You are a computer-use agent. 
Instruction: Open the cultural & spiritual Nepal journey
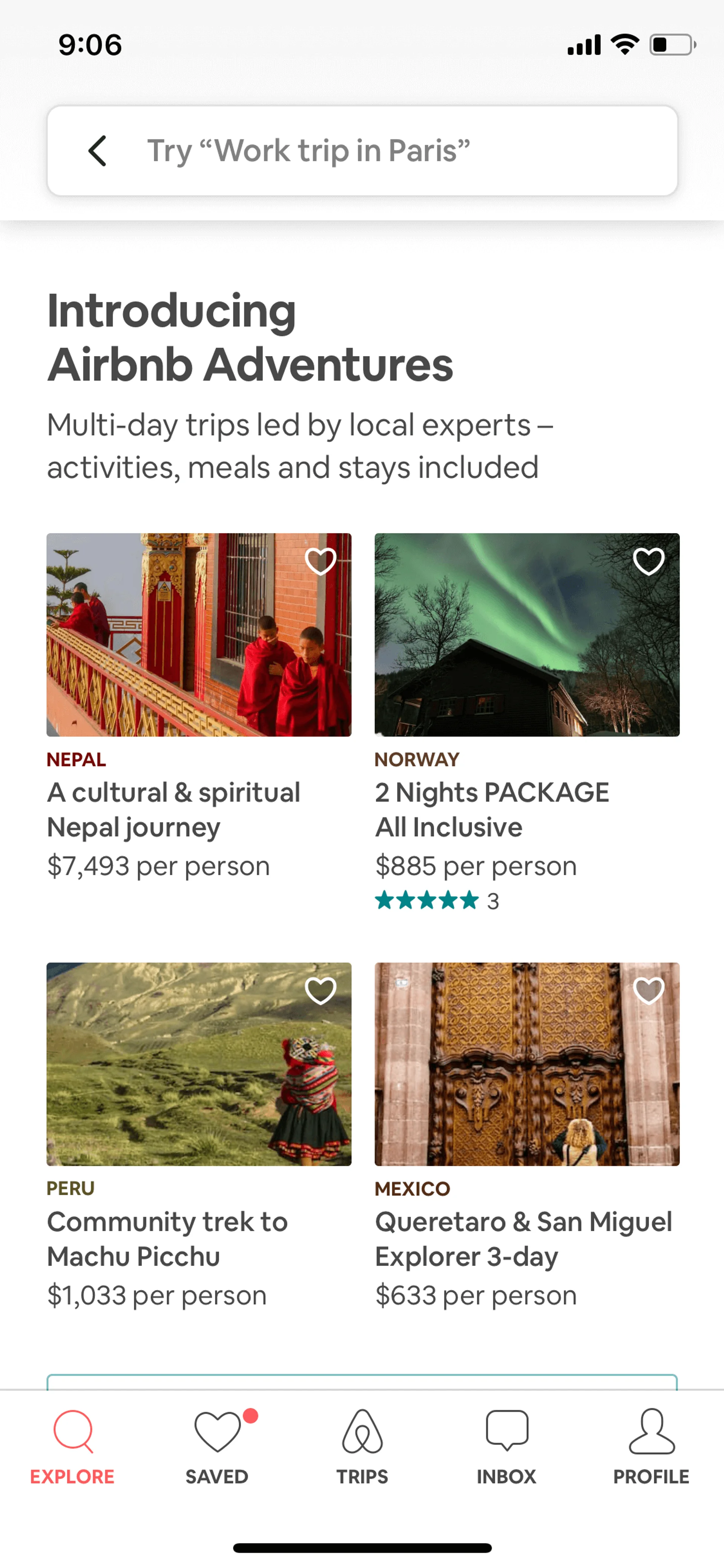[199, 635]
